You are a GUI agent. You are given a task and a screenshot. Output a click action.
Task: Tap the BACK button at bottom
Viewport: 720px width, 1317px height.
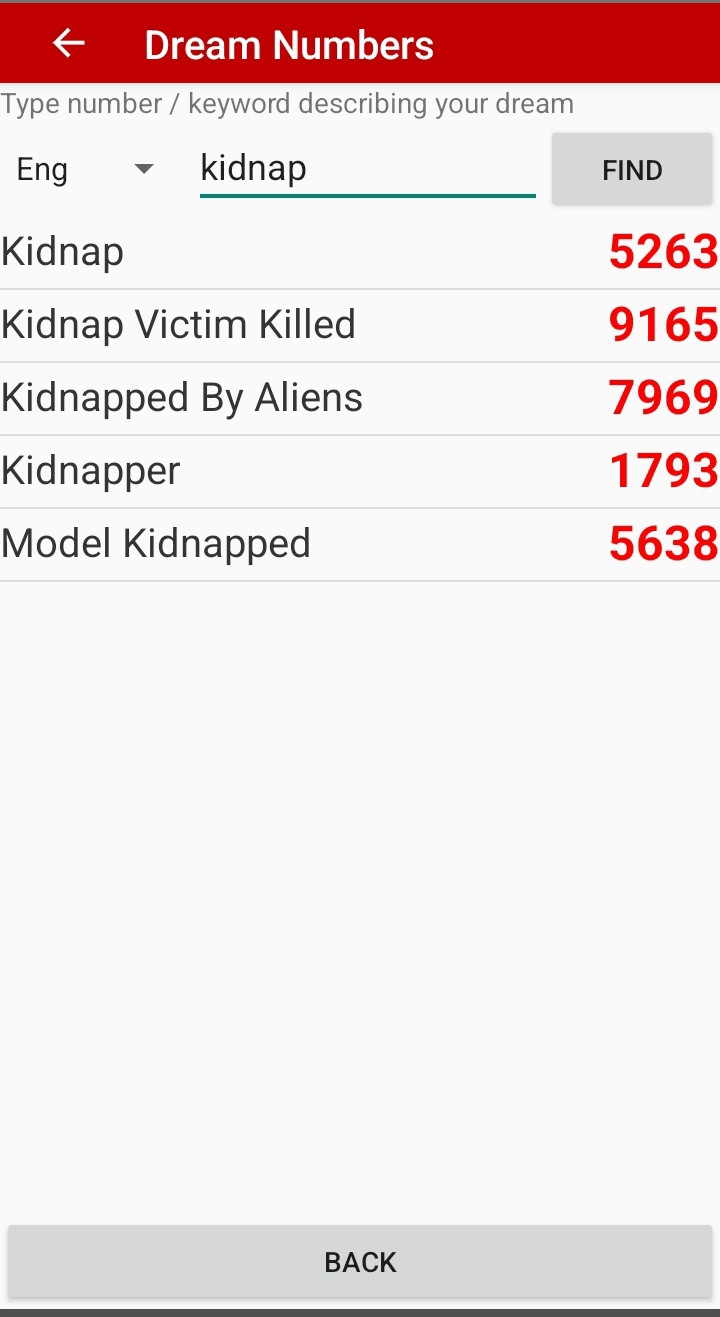pos(360,1262)
